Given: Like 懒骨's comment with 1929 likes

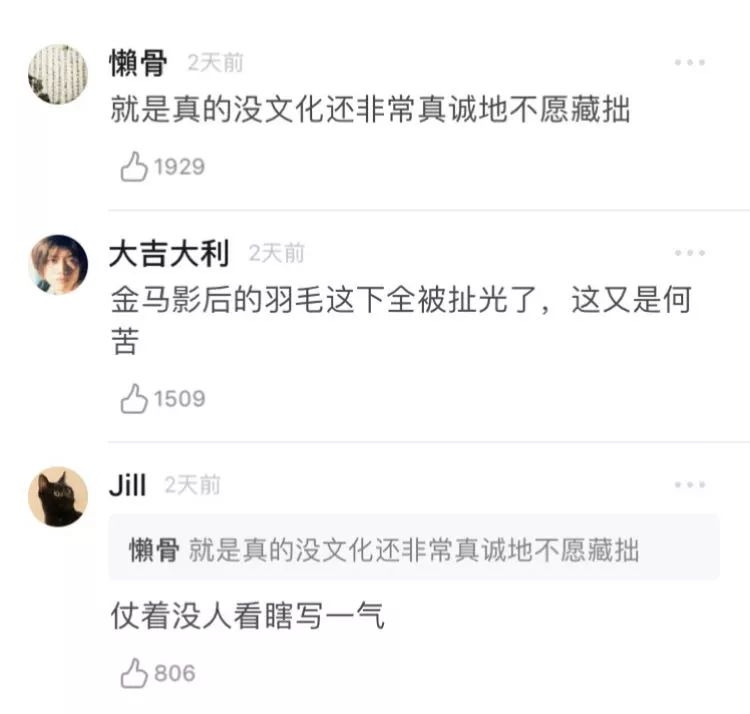Looking at the screenshot, I should pyautogui.click(x=135, y=168).
